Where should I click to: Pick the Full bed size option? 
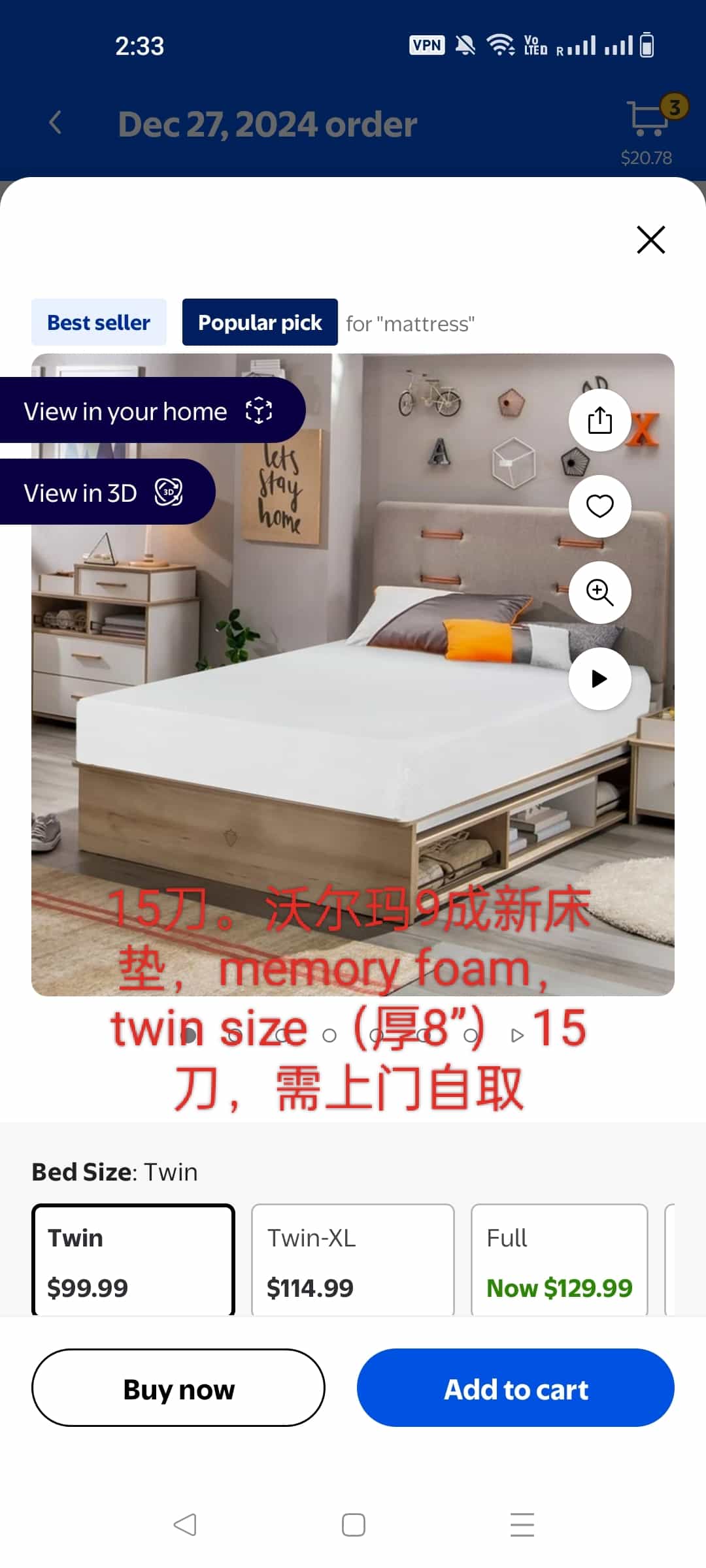tap(560, 1260)
